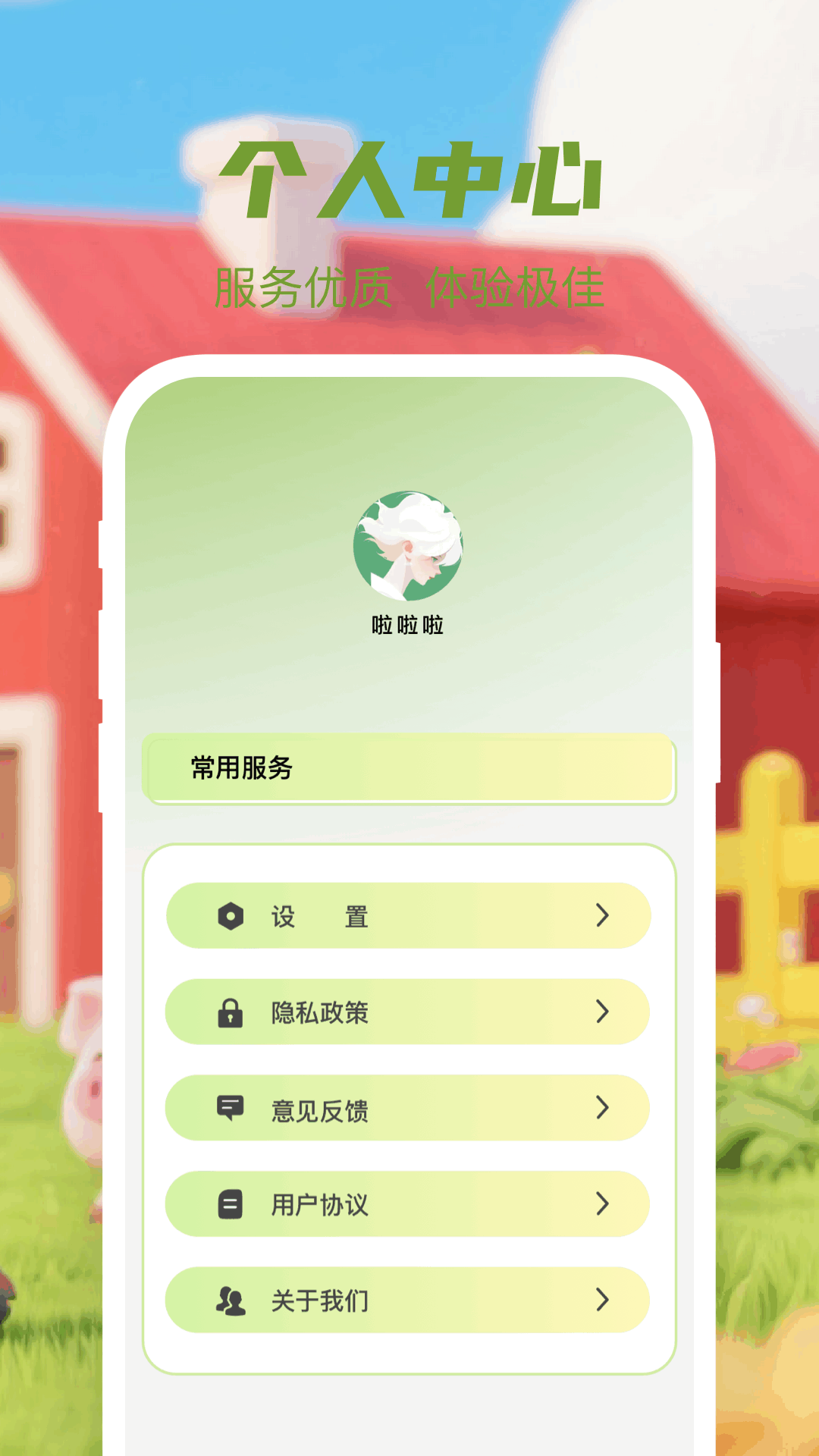Open the 意见反馈 arrow
Viewport: 819px width, 1456px height.
click(x=601, y=1108)
